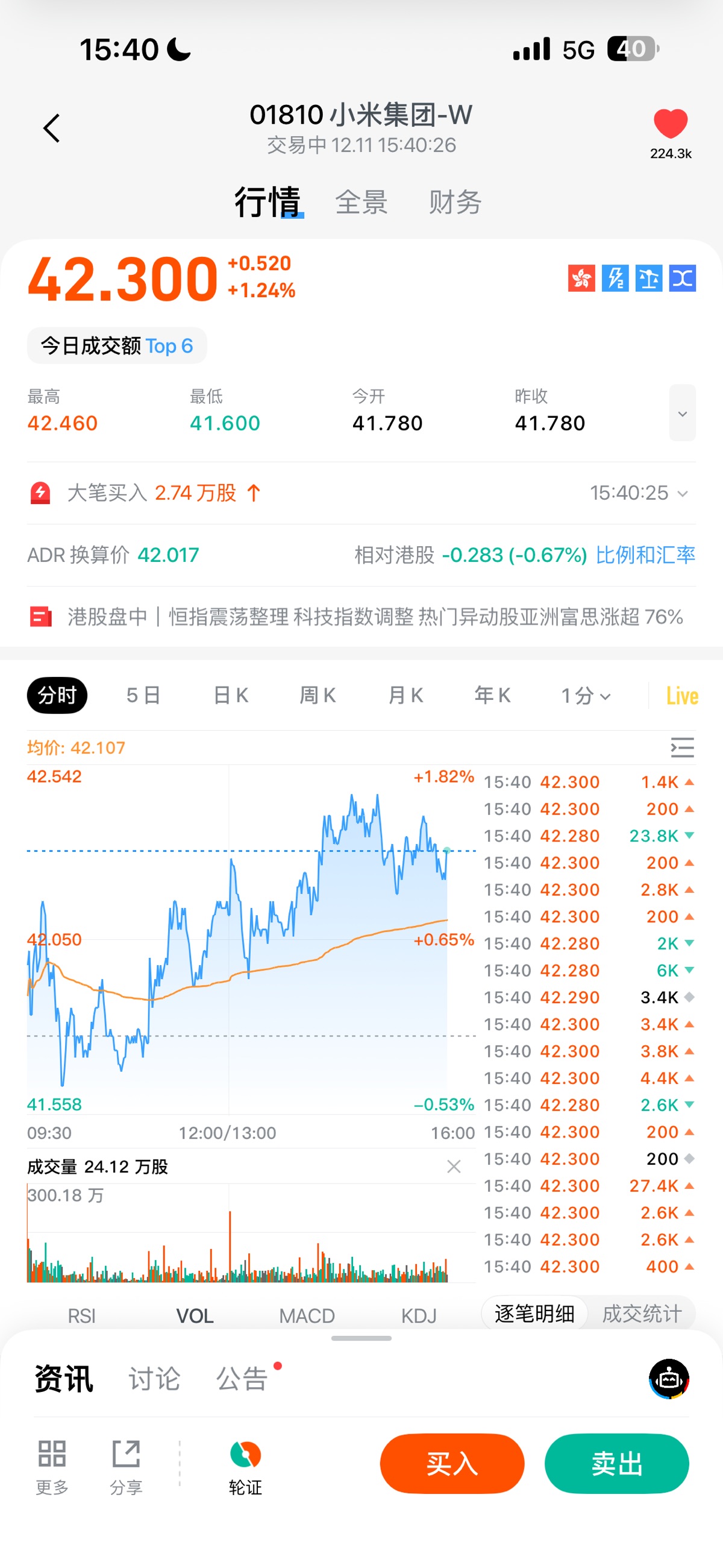Switch to 成交统计 view
This screenshot has width=723, height=1568.
(642, 1314)
